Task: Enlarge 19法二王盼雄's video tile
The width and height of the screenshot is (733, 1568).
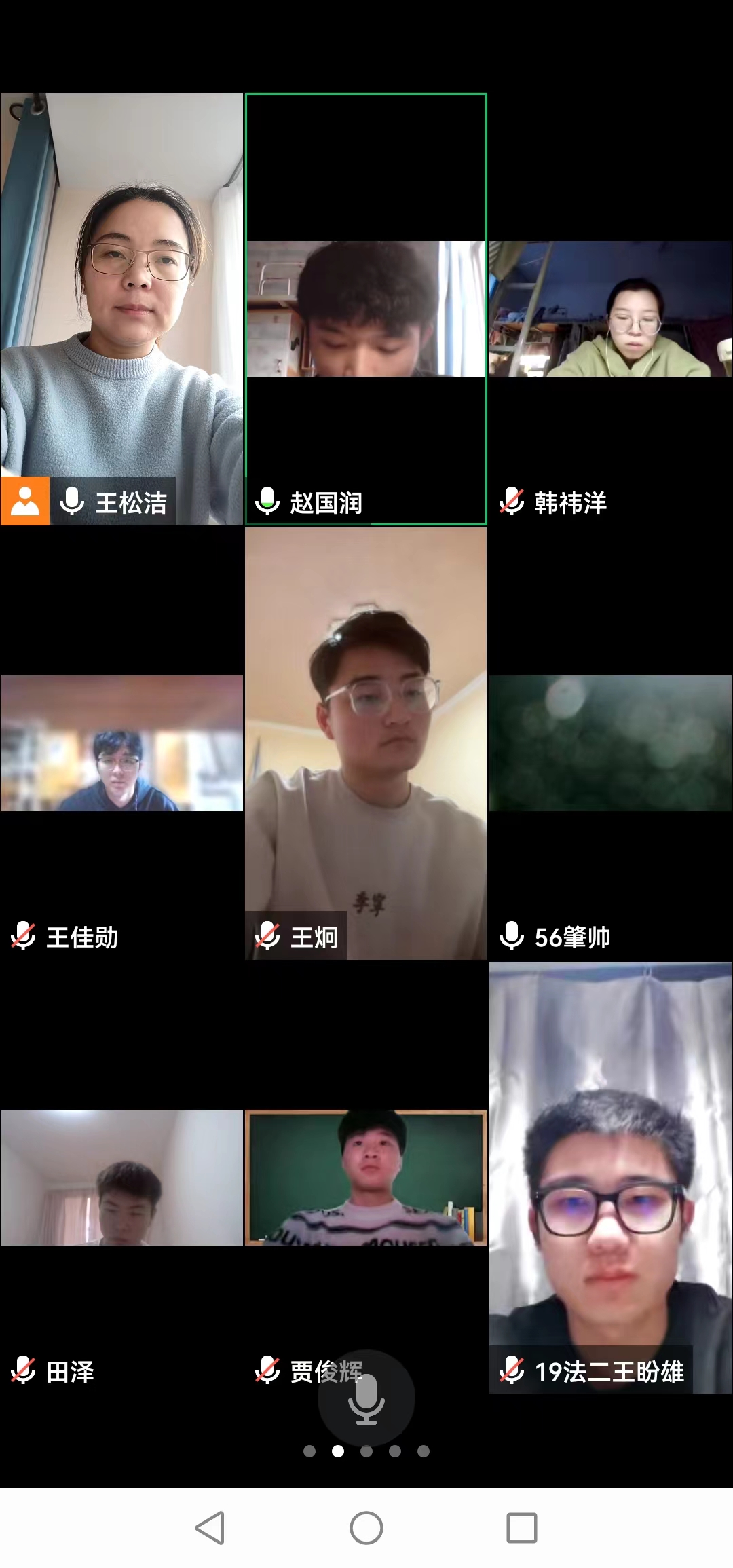Action: (610, 1177)
